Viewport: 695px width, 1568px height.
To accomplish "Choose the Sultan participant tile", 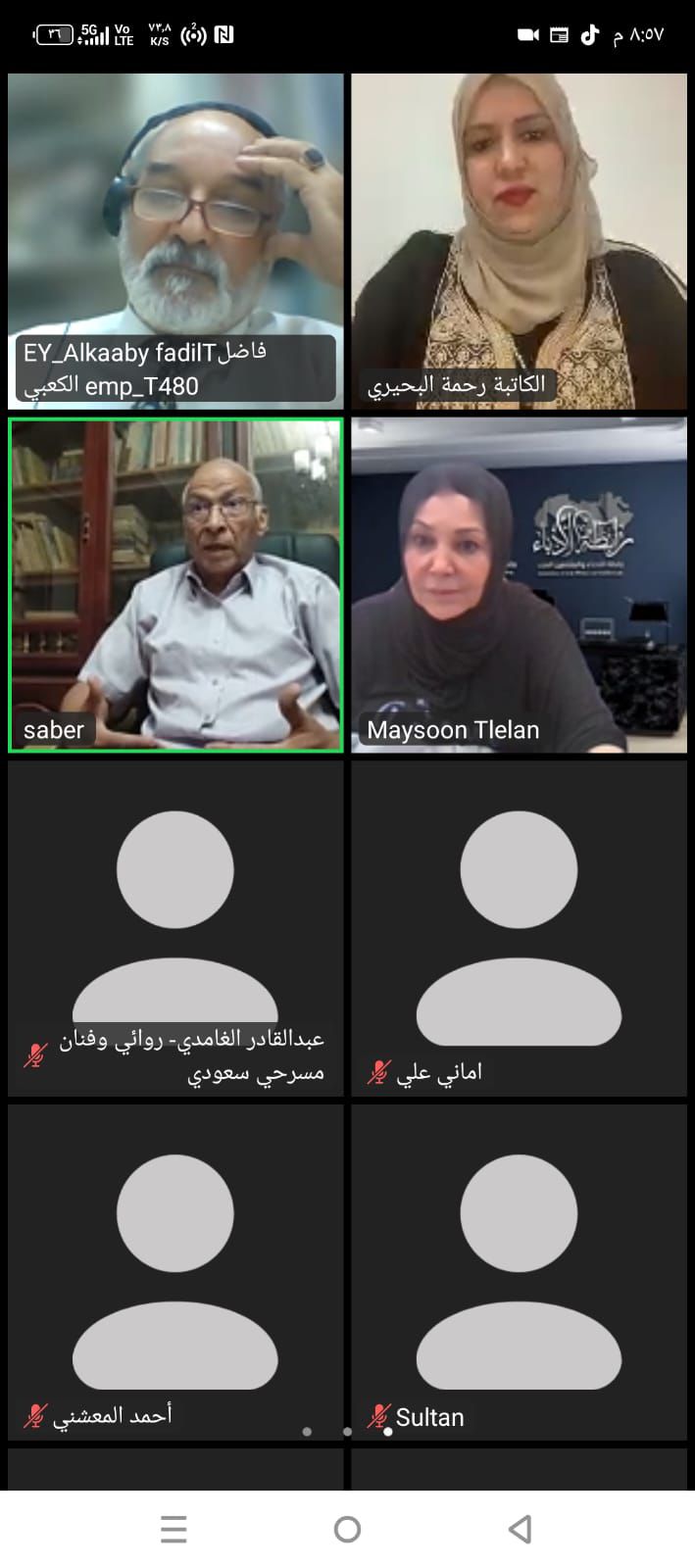I will tap(519, 1271).
